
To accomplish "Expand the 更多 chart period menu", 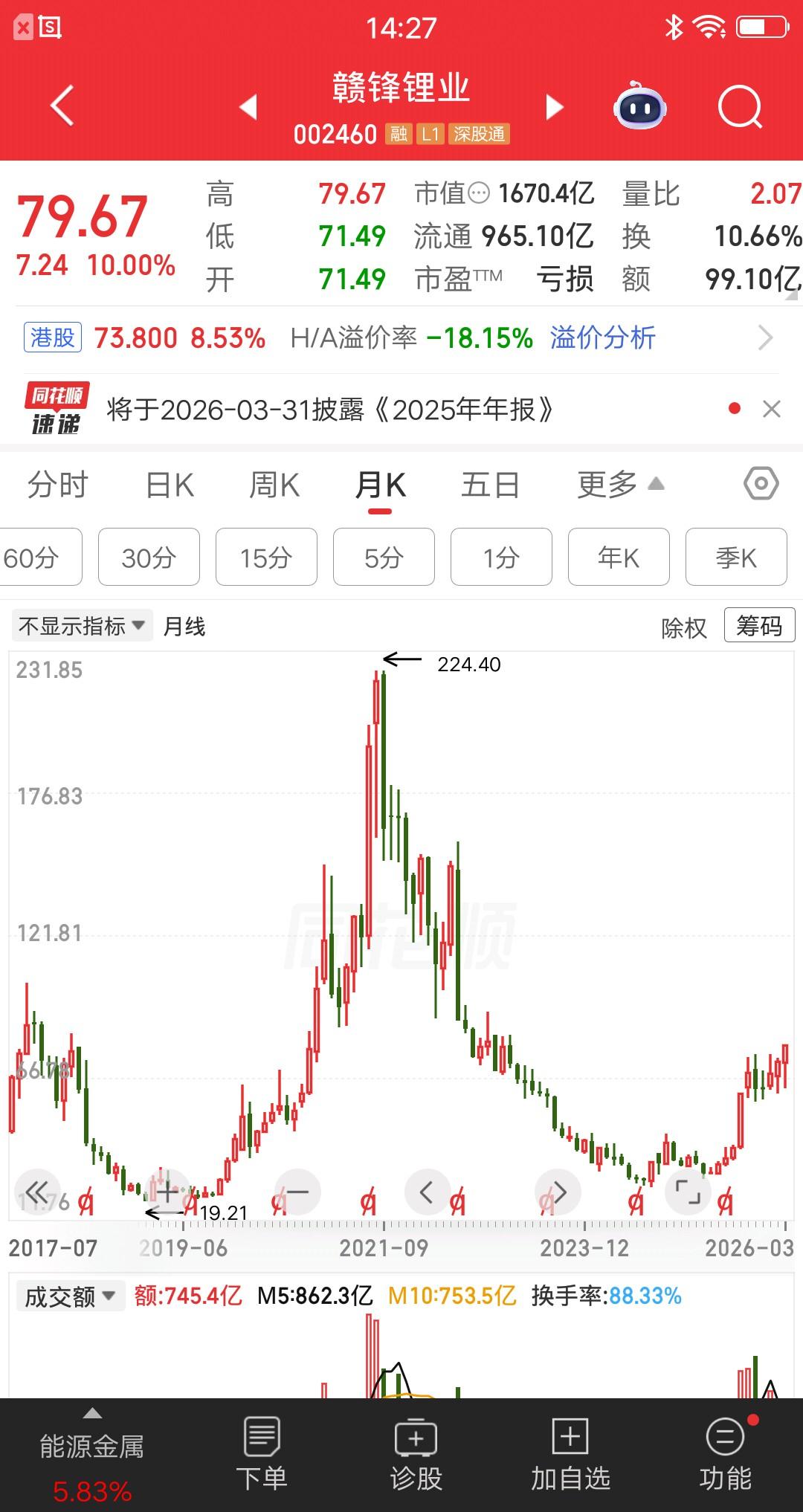I will click(x=617, y=483).
